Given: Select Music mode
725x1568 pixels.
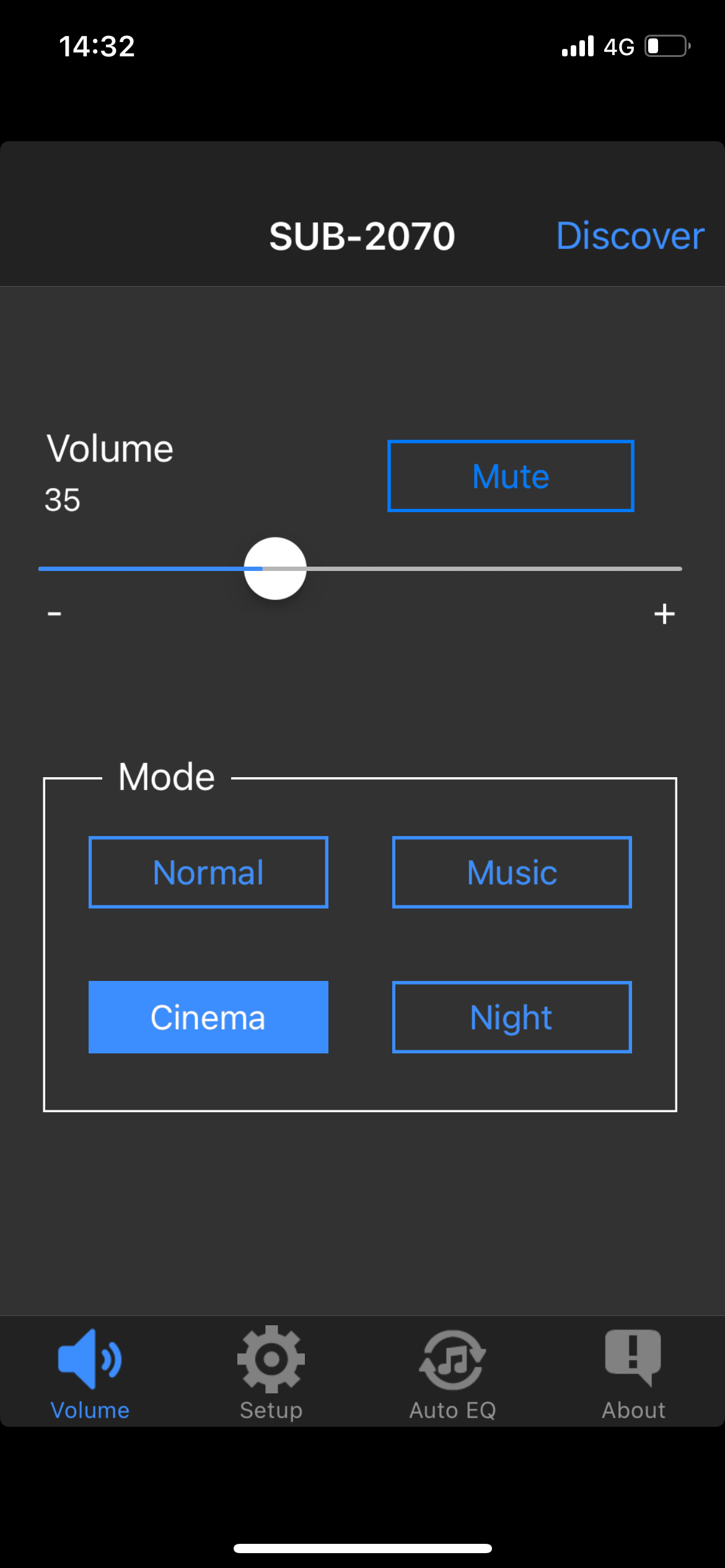Looking at the screenshot, I should pos(512,872).
